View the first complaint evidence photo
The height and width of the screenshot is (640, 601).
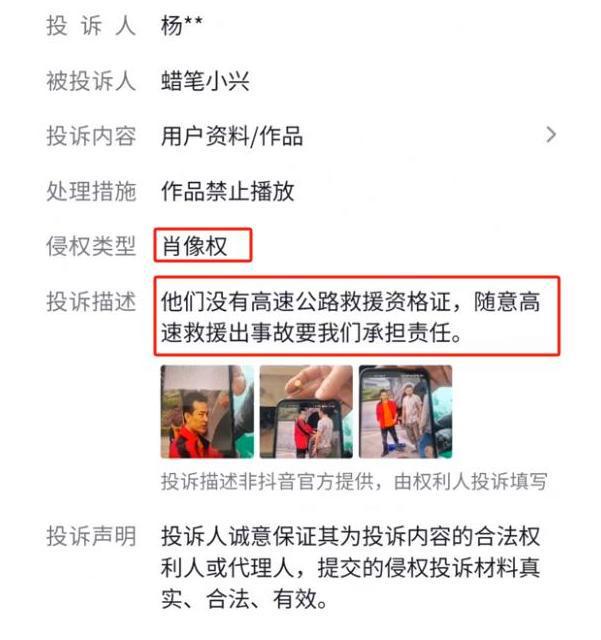(207, 411)
